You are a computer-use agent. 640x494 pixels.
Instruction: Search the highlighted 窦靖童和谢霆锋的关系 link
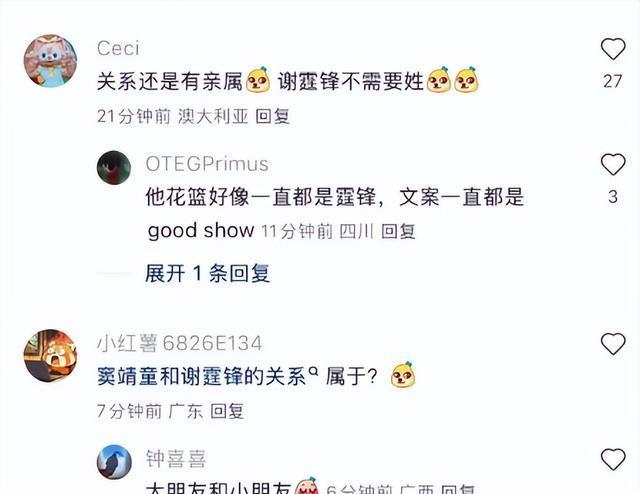207,376
